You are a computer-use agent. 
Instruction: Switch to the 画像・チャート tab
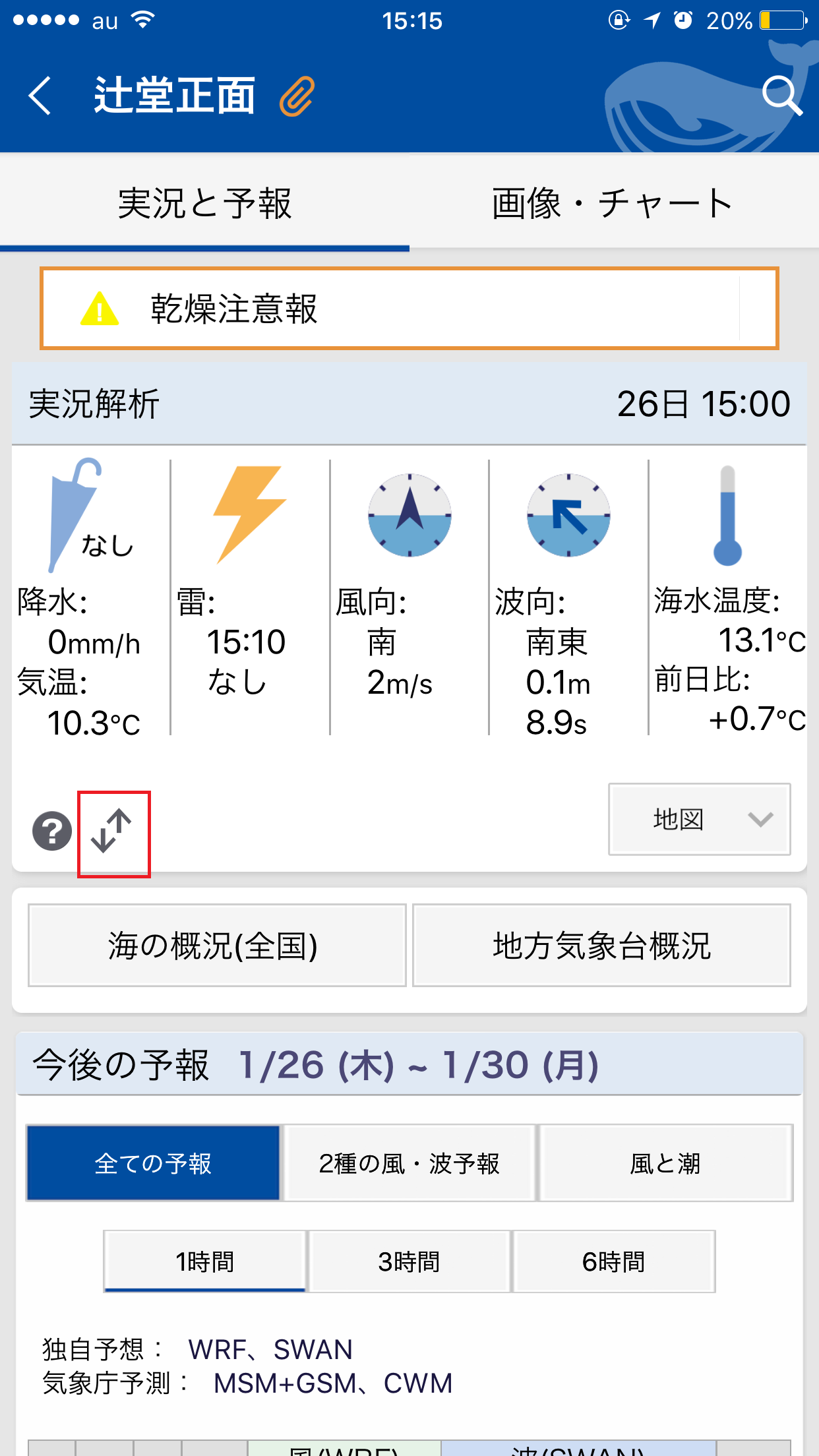[613, 202]
